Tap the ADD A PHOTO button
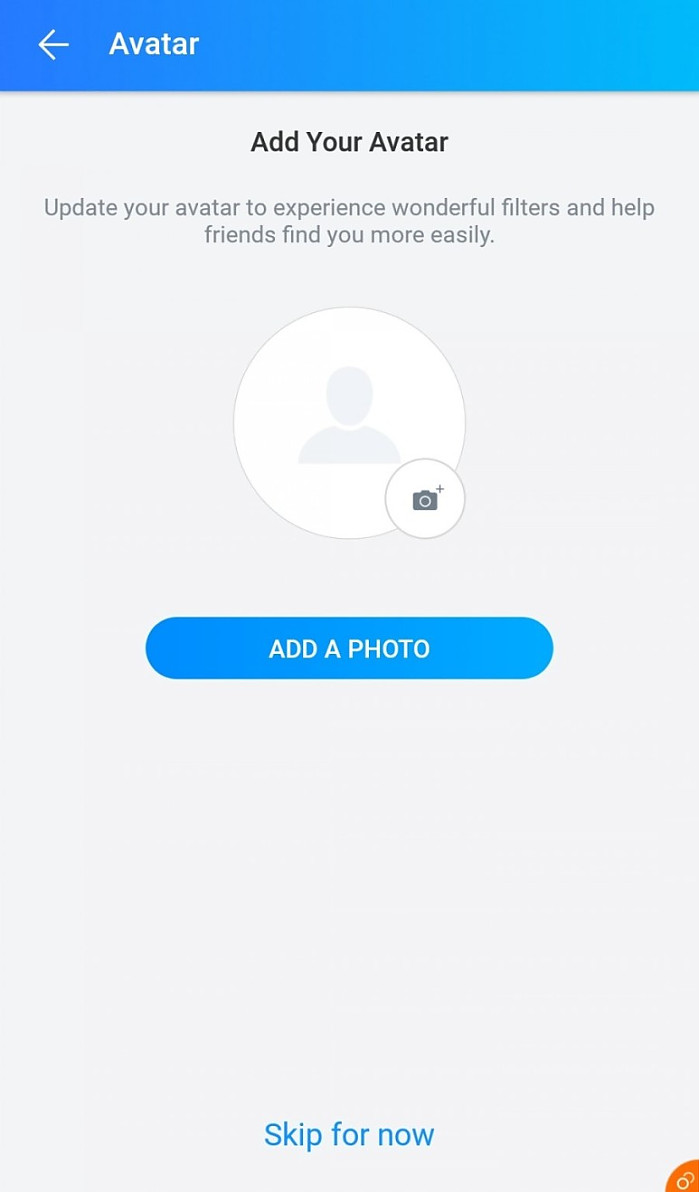Image resolution: width=699 pixels, height=1192 pixels. [x=349, y=648]
